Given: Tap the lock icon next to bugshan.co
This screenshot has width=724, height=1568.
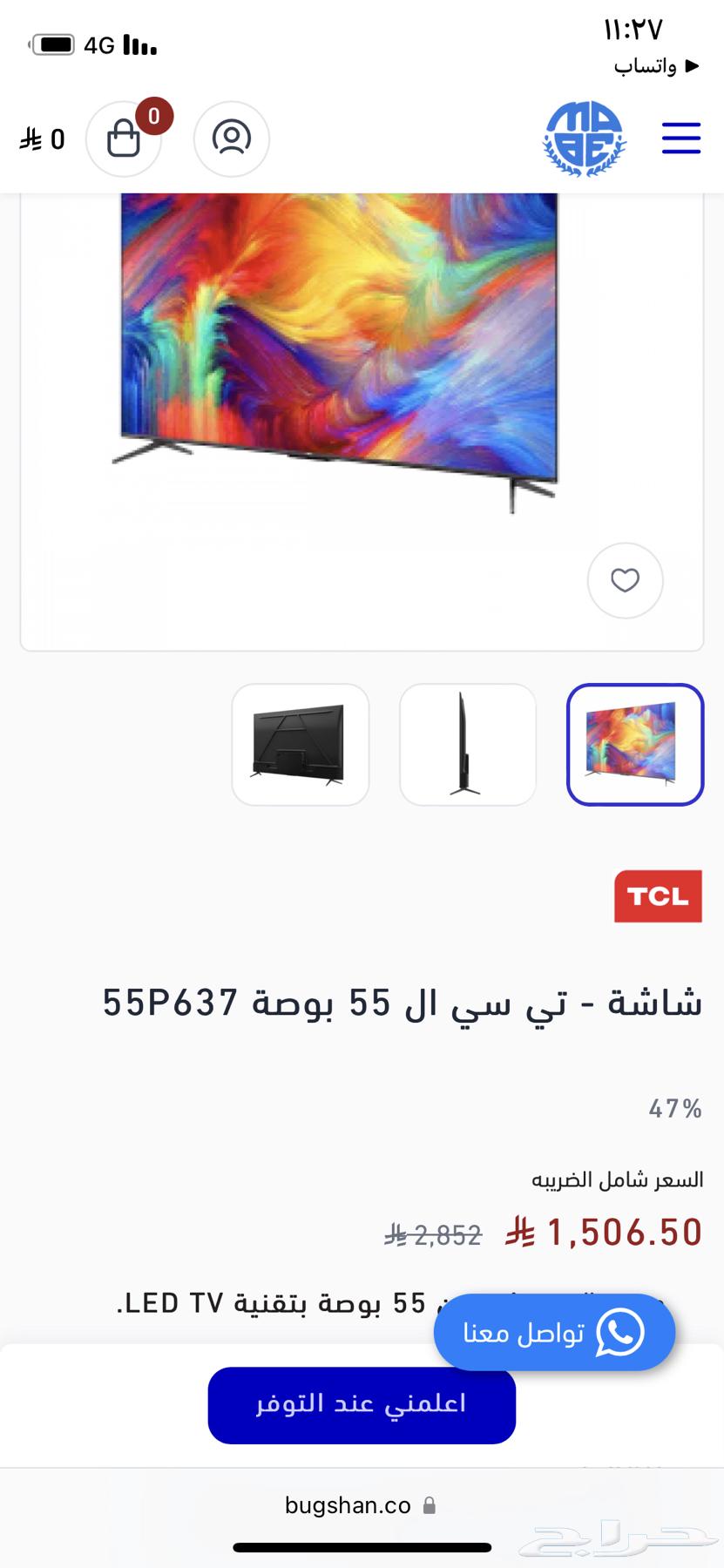Looking at the screenshot, I should point(428,1504).
